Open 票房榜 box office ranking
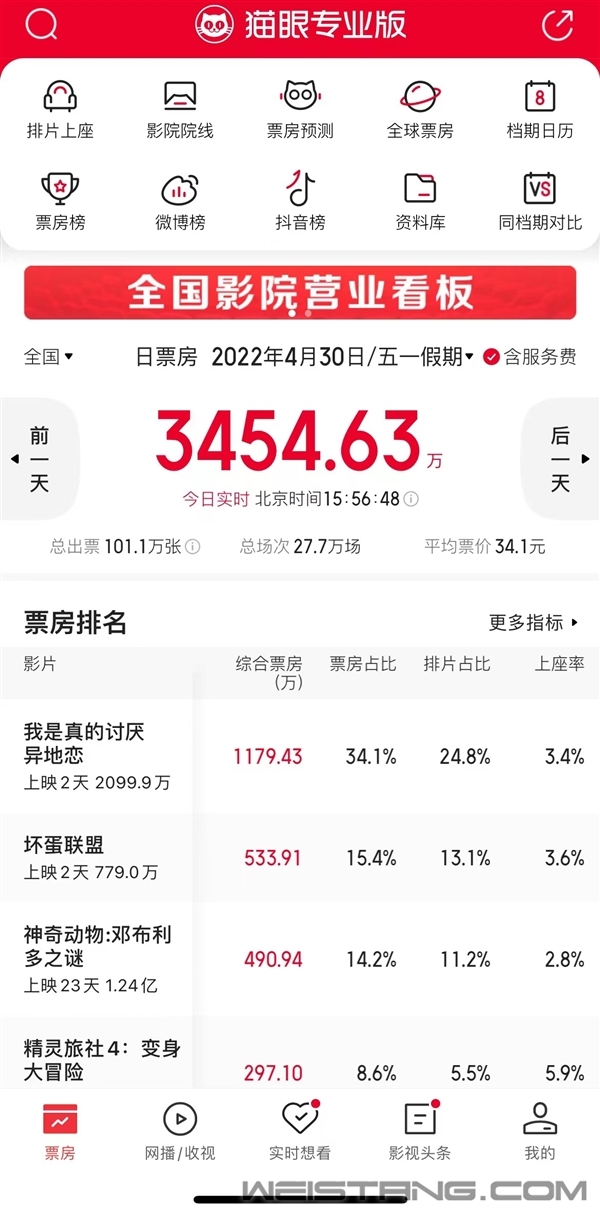Image resolution: width=600 pixels, height=1214 pixels. 60,201
